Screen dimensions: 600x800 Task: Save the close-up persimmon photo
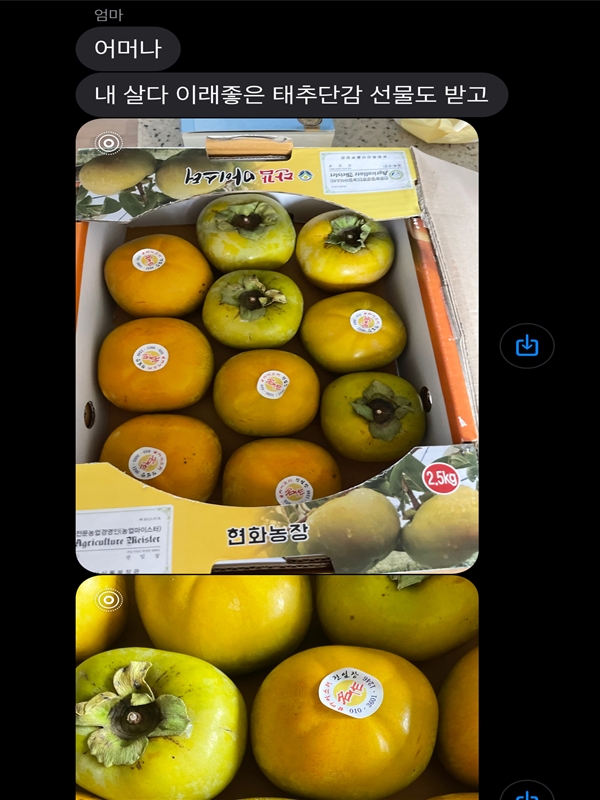[x=526, y=793]
